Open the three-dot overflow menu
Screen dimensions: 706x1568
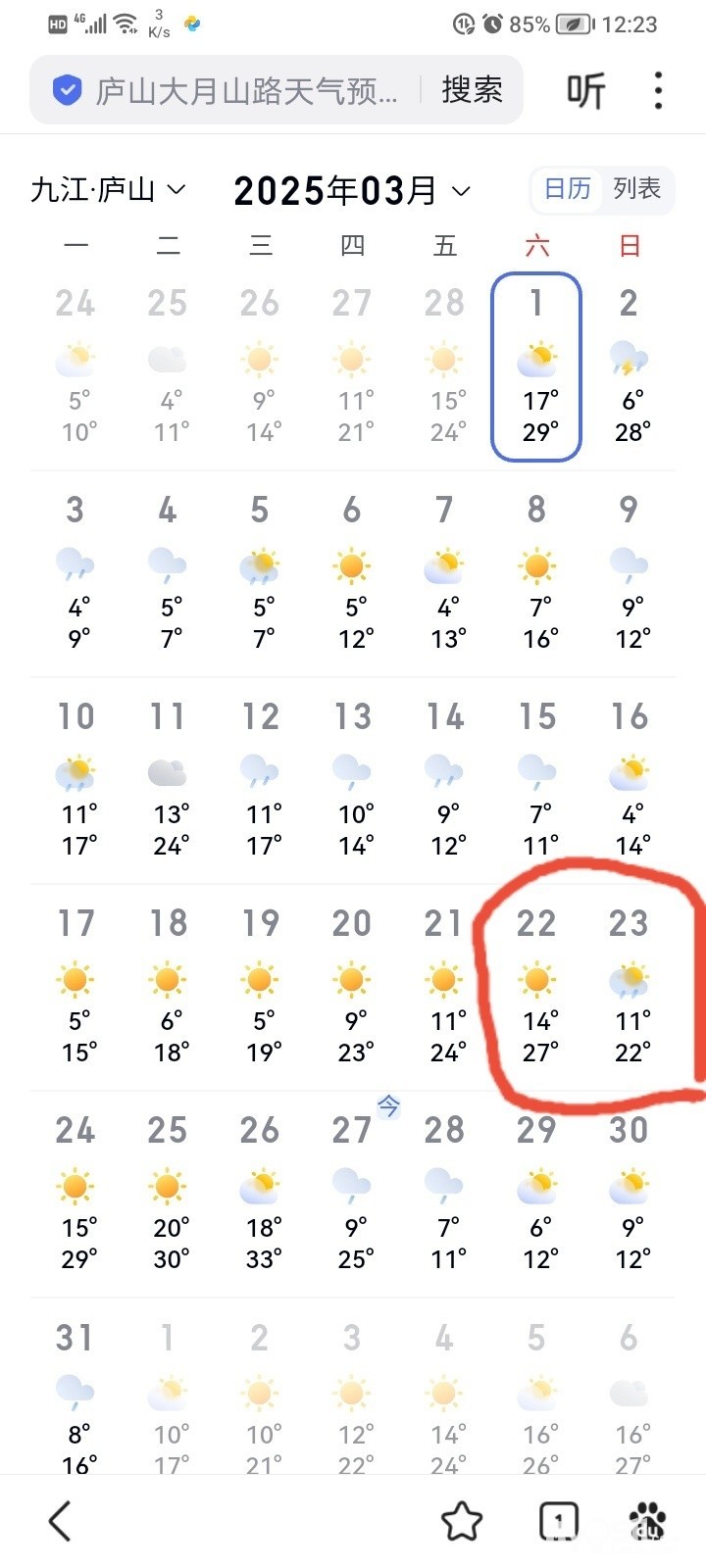(658, 91)
